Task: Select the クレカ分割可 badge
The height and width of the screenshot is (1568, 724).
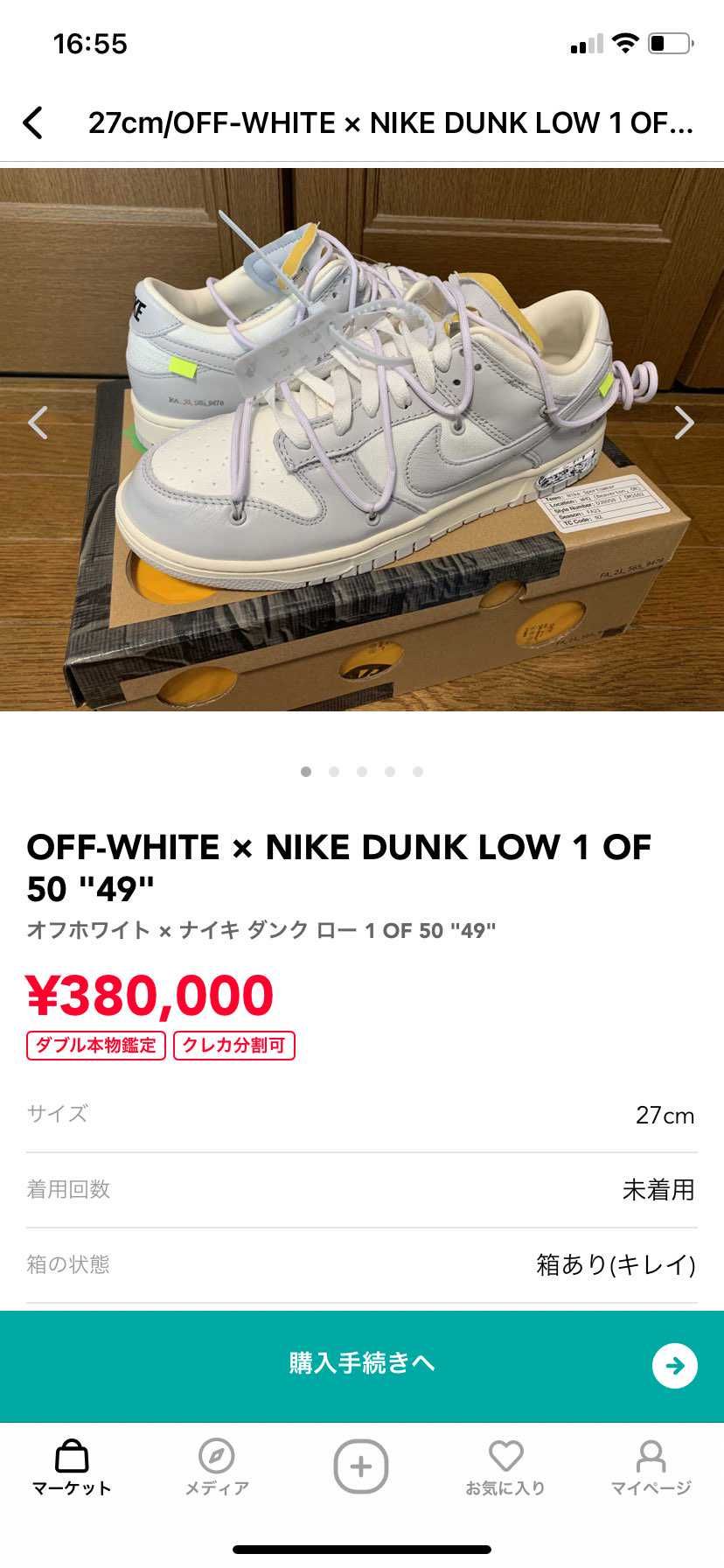Action: (234, 1046)
